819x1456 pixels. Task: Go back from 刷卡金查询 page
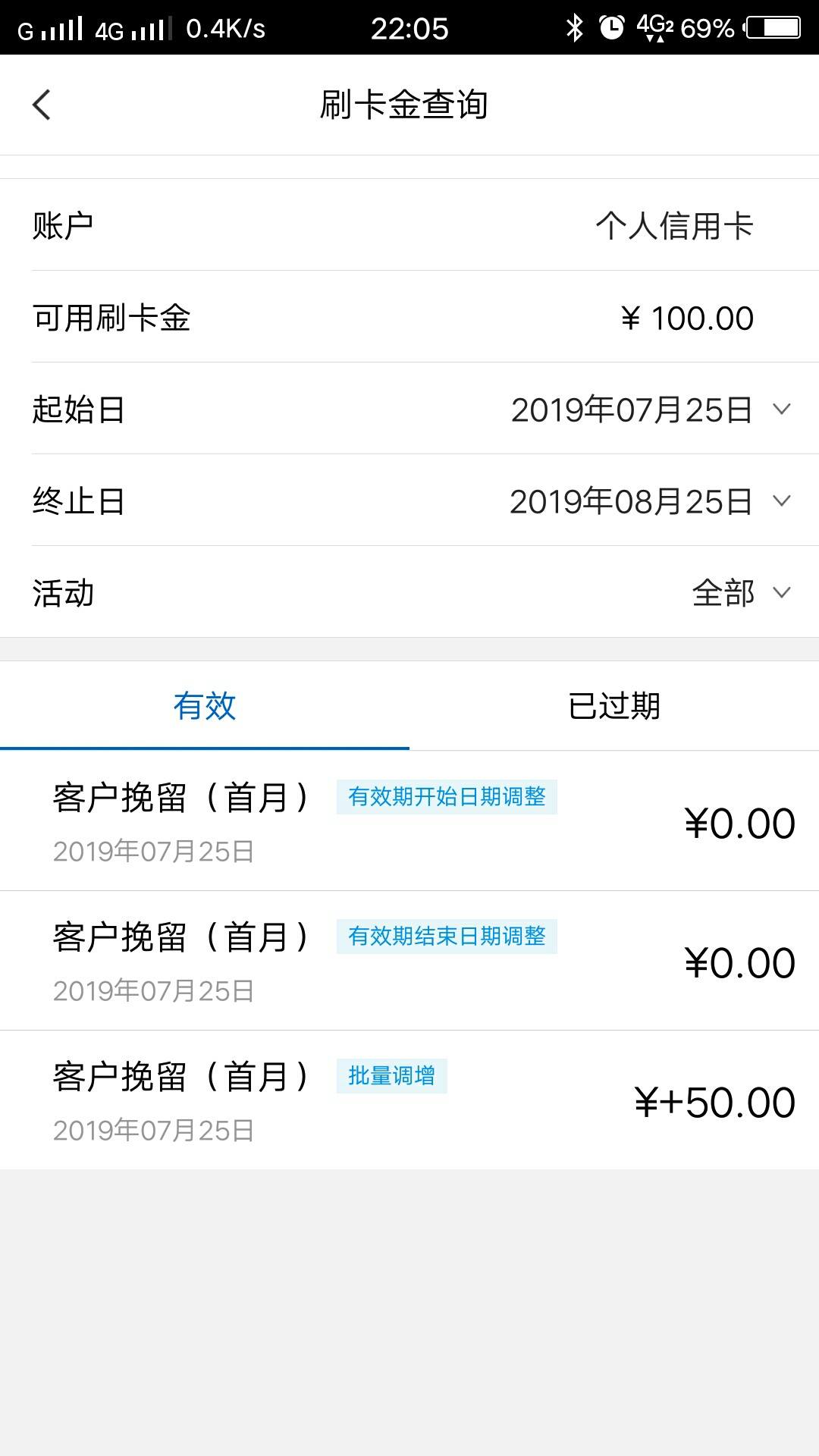point(42,105)
